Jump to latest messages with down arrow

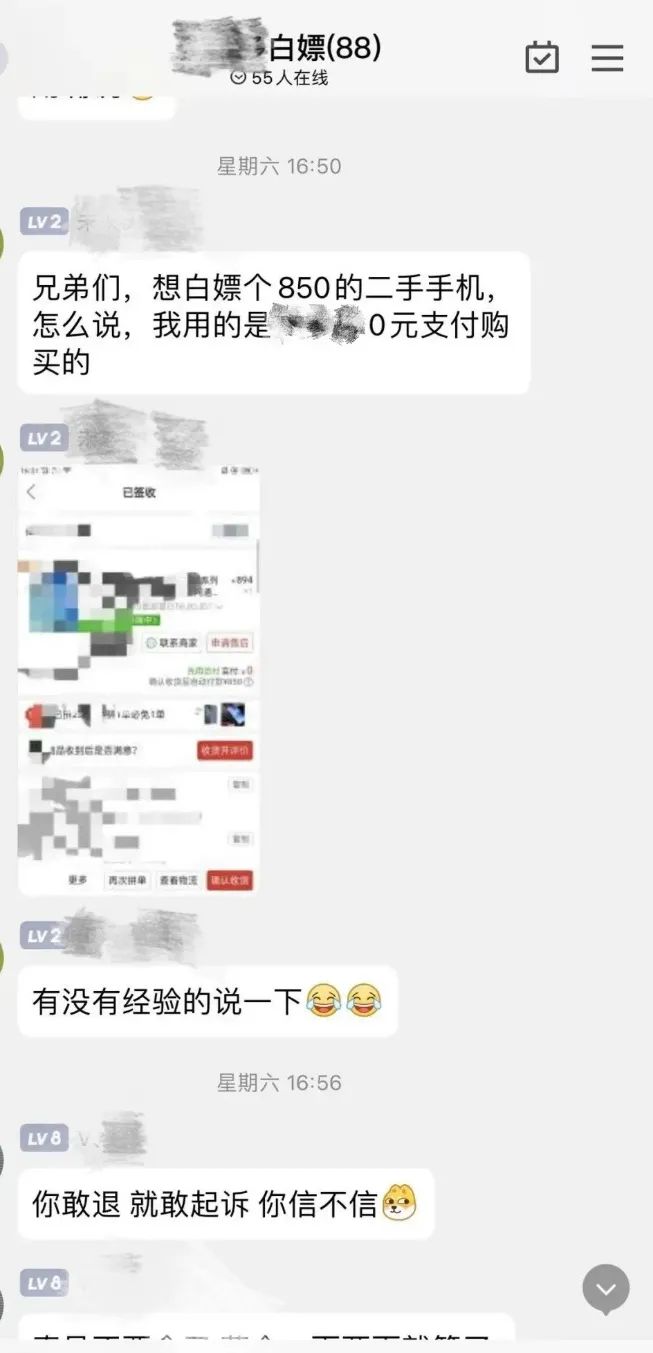[x=606, y=1290]
